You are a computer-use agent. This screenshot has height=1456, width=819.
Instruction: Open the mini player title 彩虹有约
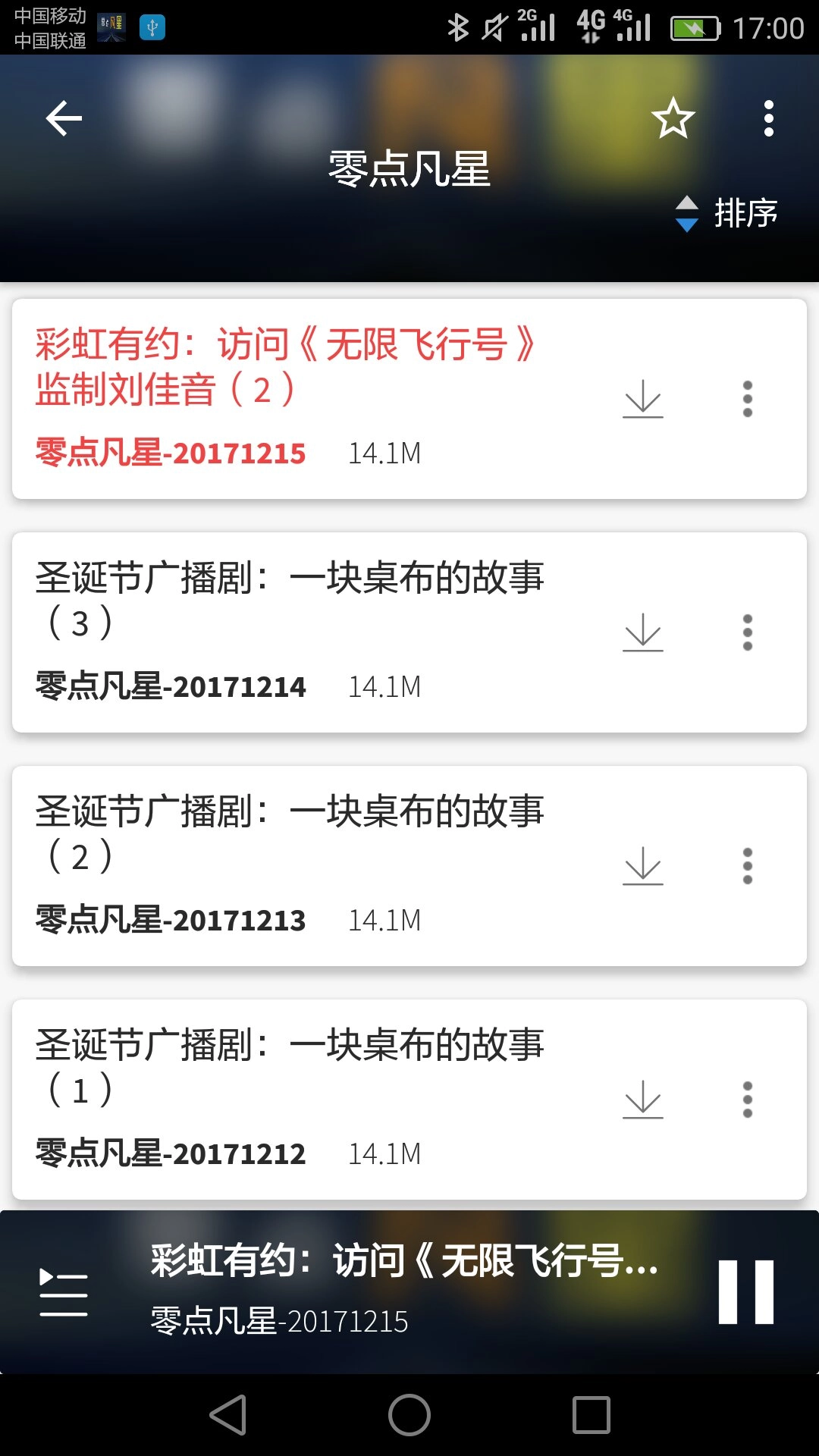coord(402,1263)
